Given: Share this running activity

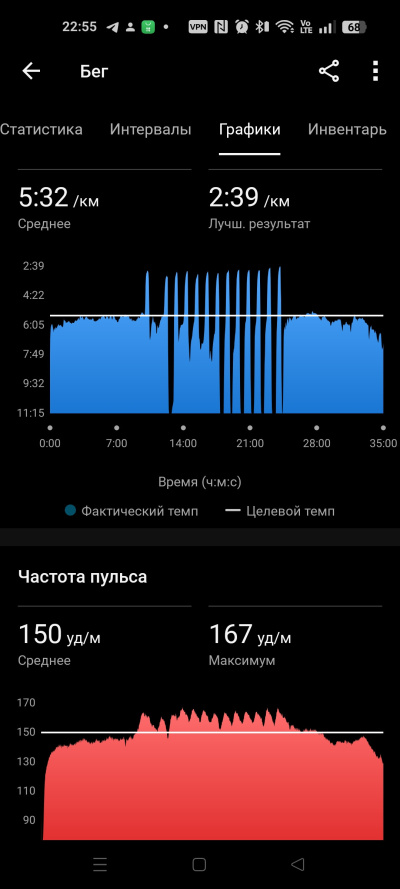Looking at the screenshot, I should tap(329, 71).
